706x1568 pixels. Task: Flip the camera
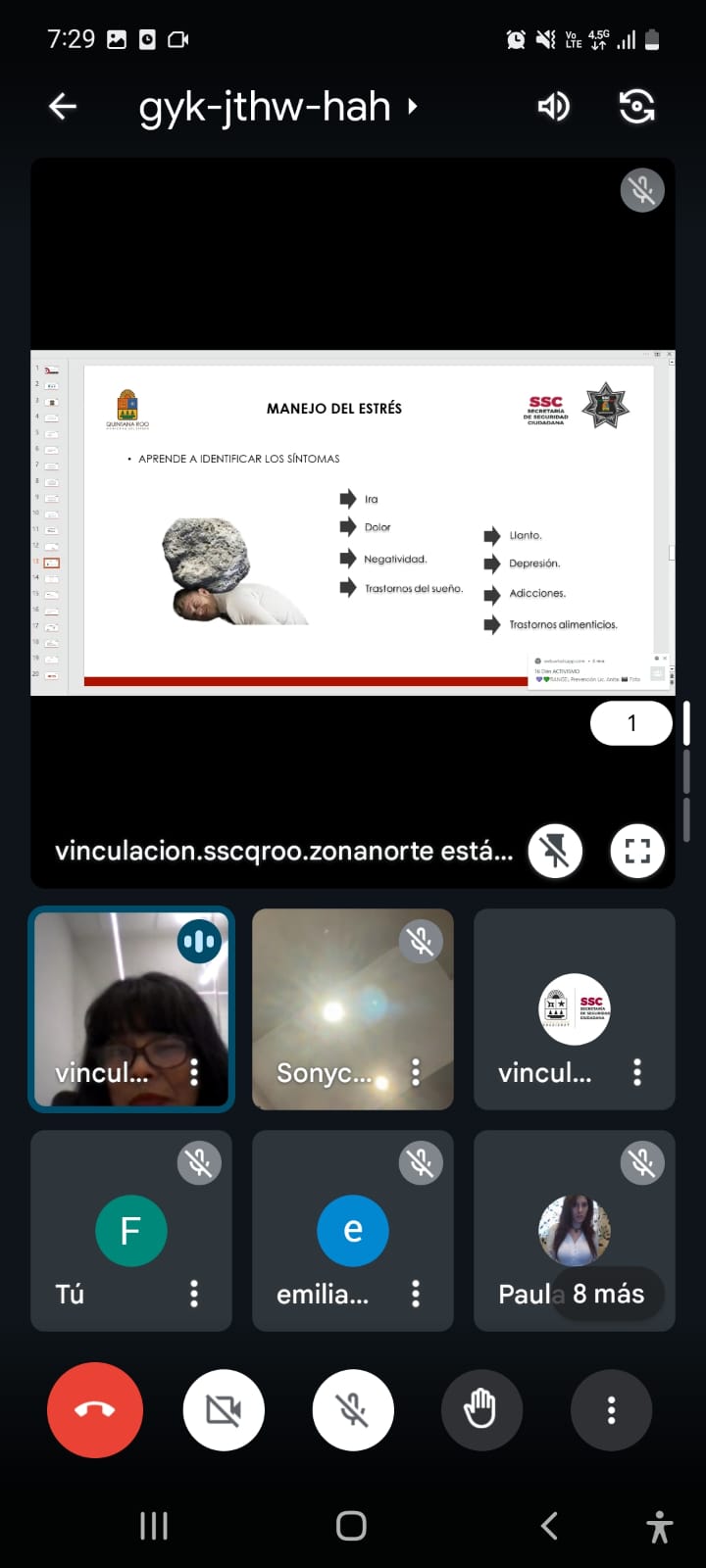(x=637, y=106)
